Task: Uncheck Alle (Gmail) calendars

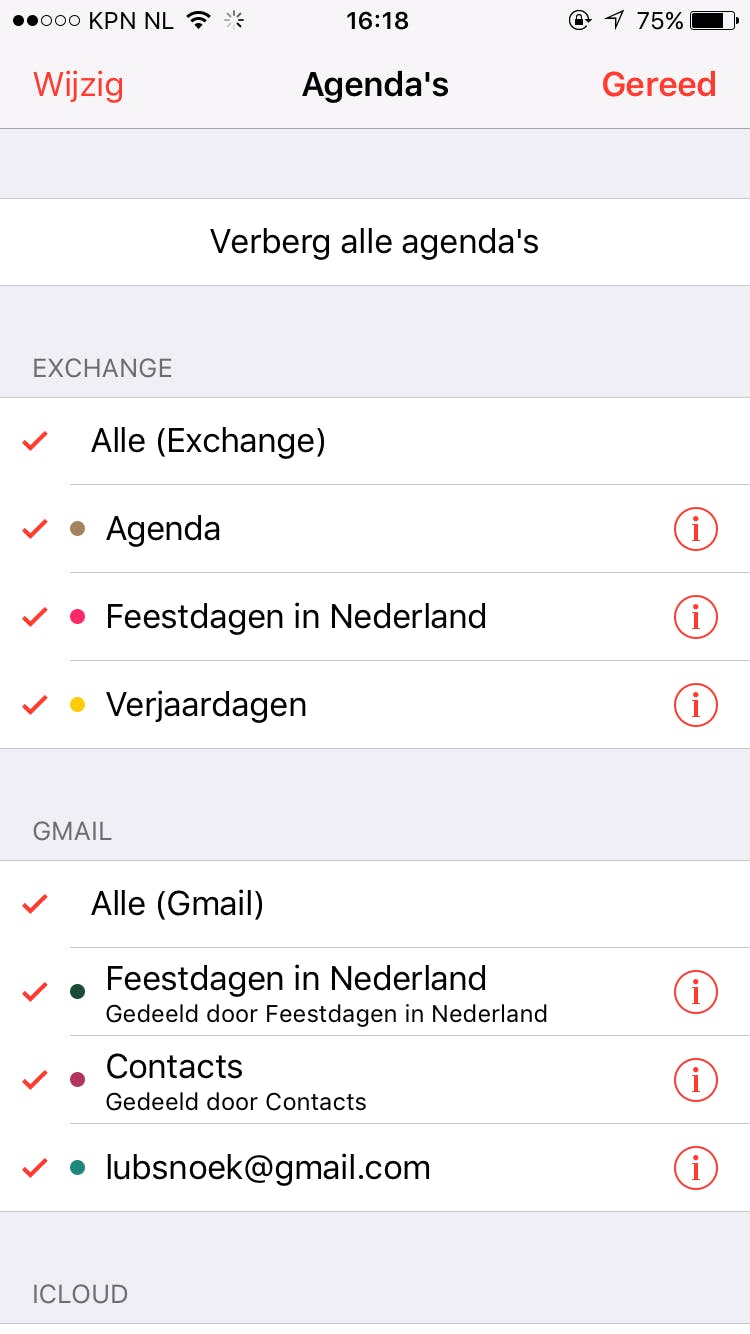Action: click(177, 904)
